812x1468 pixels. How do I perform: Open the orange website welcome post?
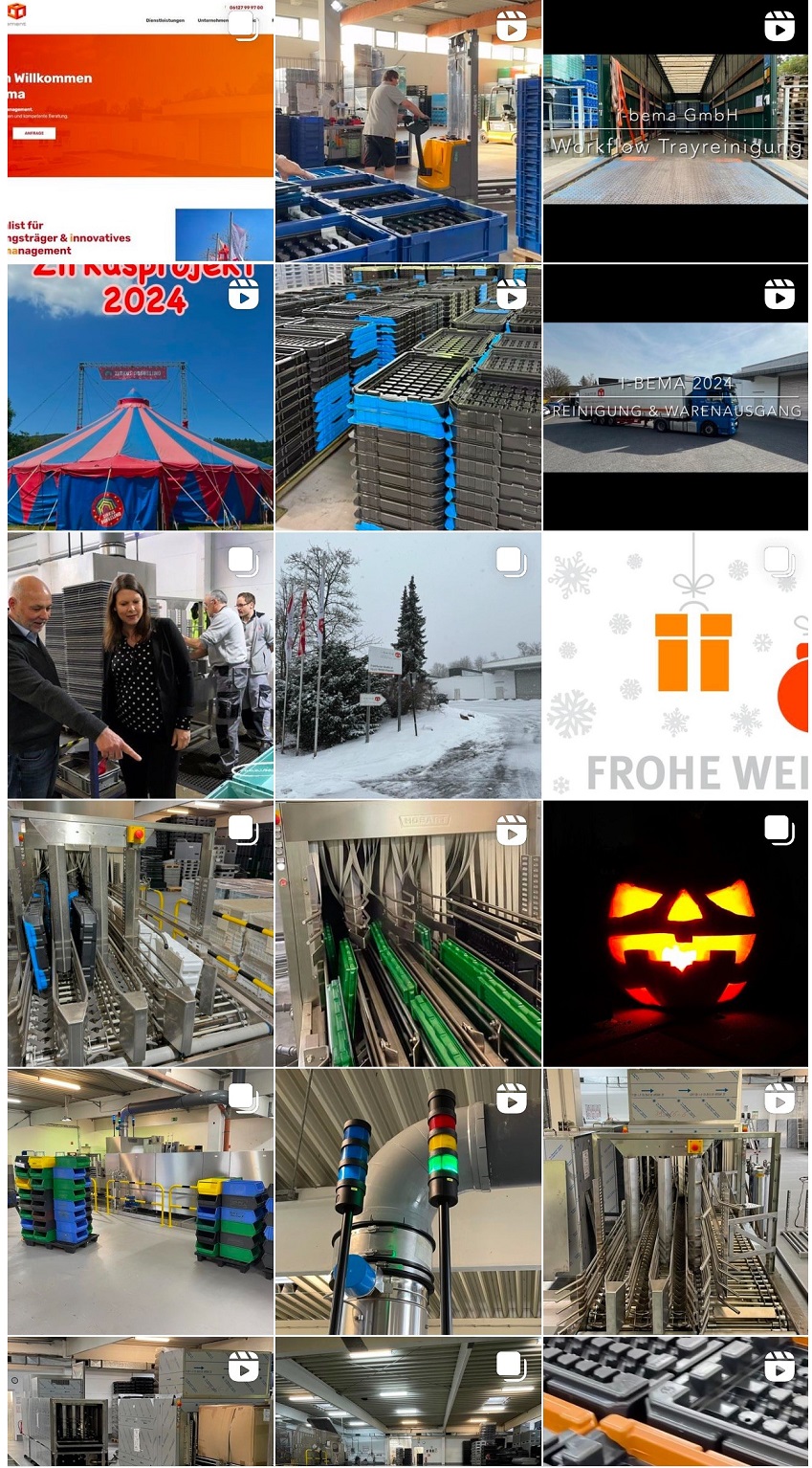(140, 131)
